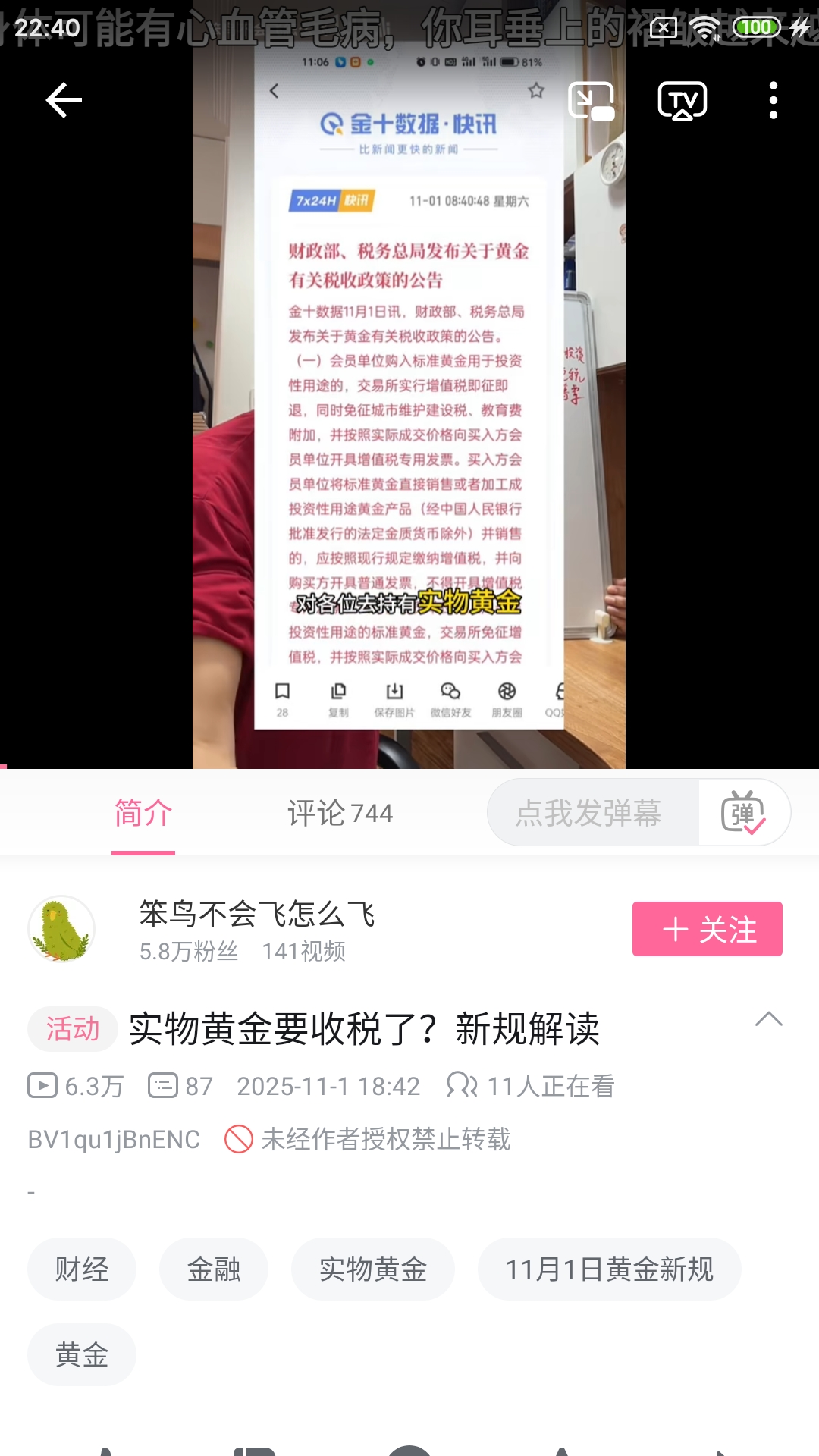819x1456 pixels.
Task: Go back from the video page
Action: click(x=64, y=101)
